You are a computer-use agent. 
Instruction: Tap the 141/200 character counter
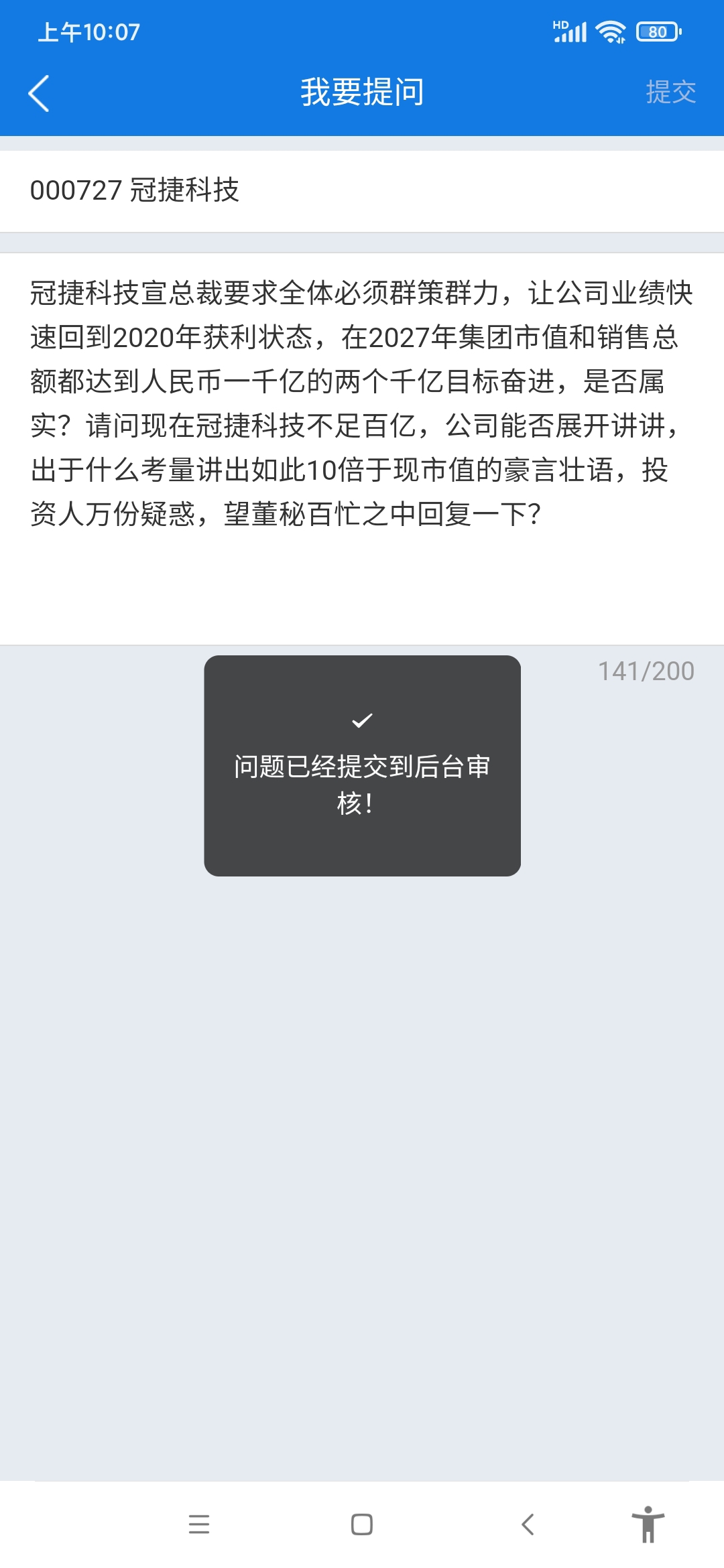[x=646, y=670]
